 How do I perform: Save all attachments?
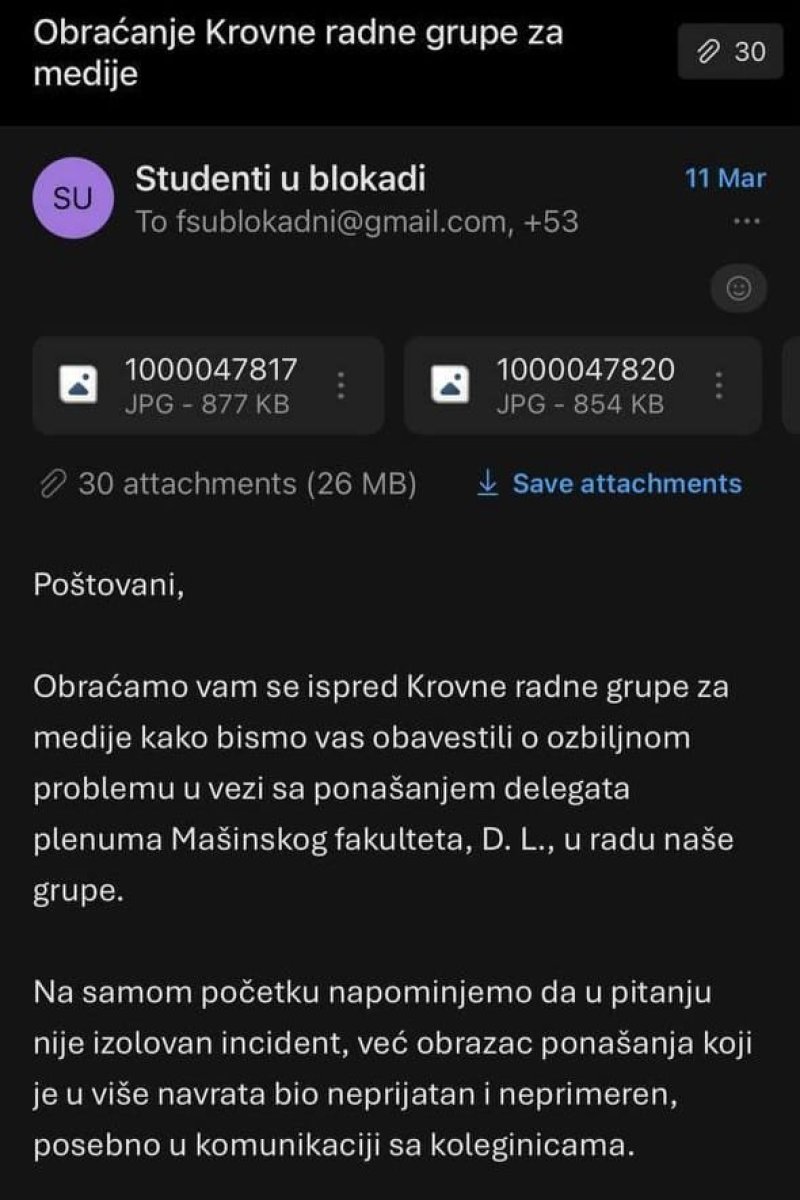(610, 484)
